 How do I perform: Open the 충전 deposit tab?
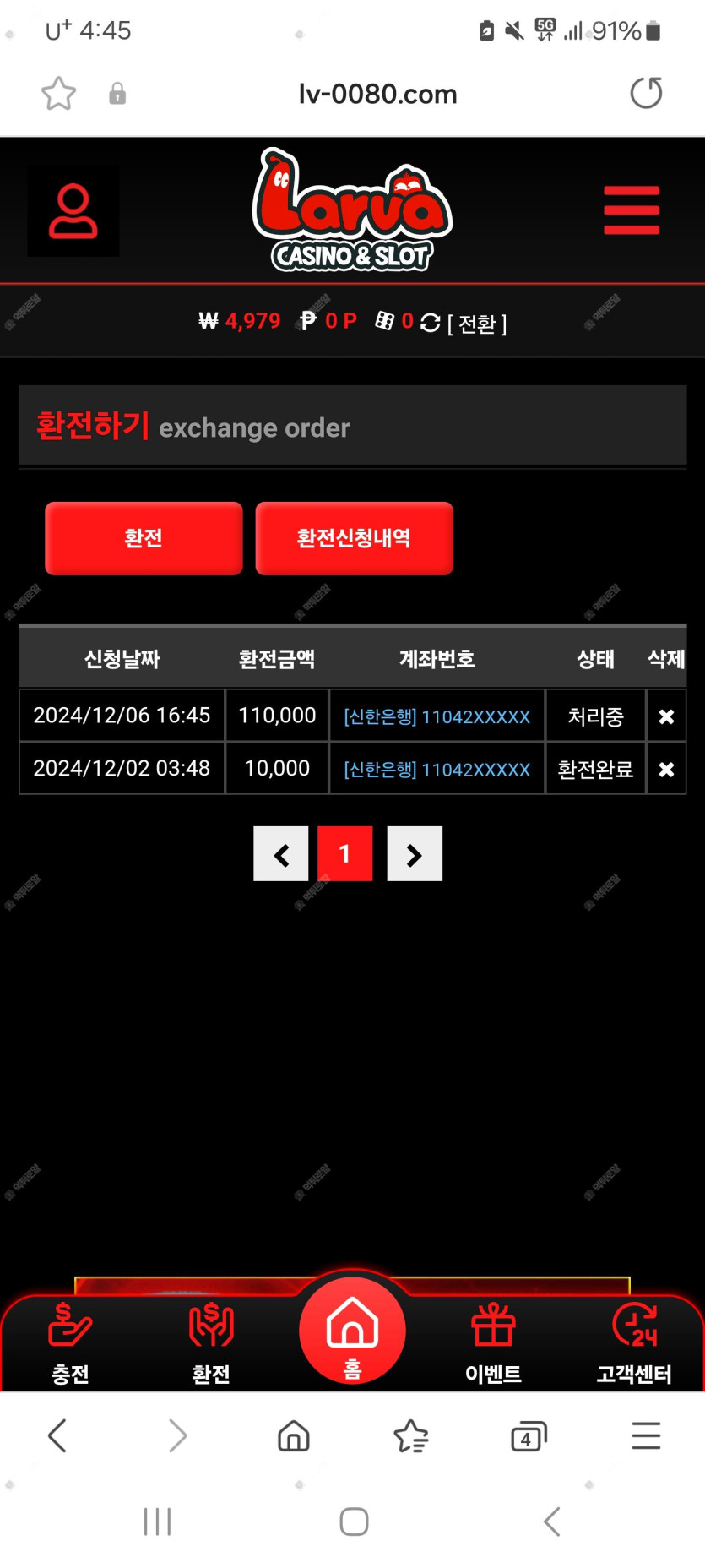[70, 1343]
